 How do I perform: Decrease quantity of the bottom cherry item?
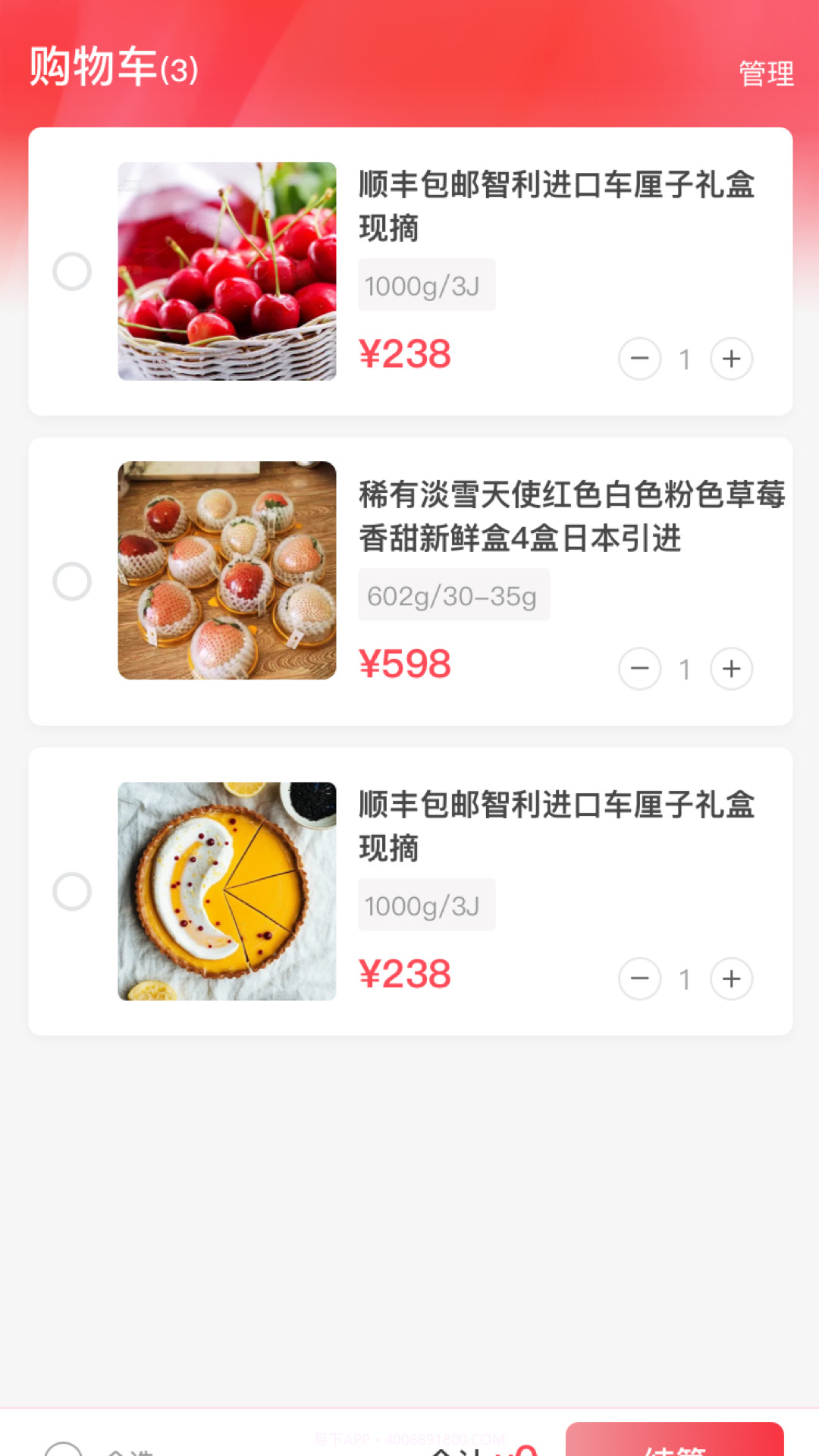(640, 978)
